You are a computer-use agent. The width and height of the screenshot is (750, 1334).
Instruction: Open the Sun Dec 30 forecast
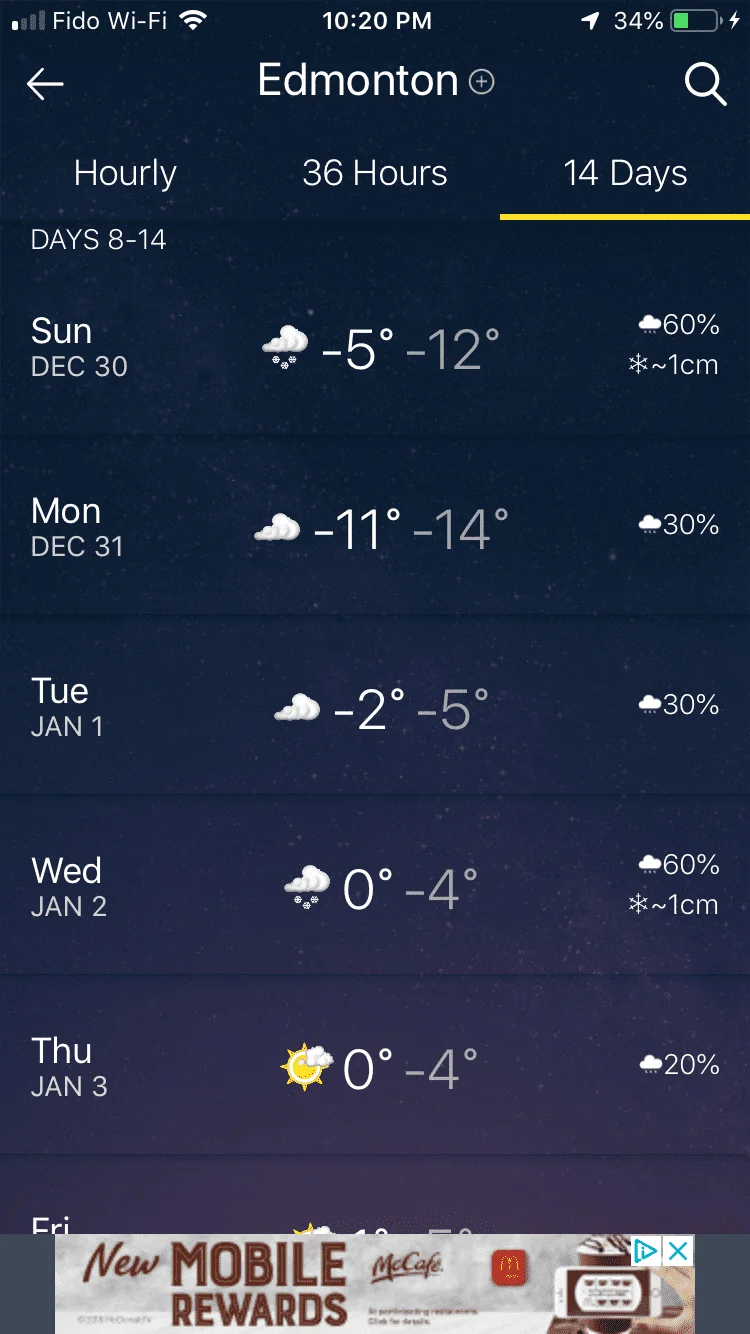pyautogui.click(x=375, y=347)
